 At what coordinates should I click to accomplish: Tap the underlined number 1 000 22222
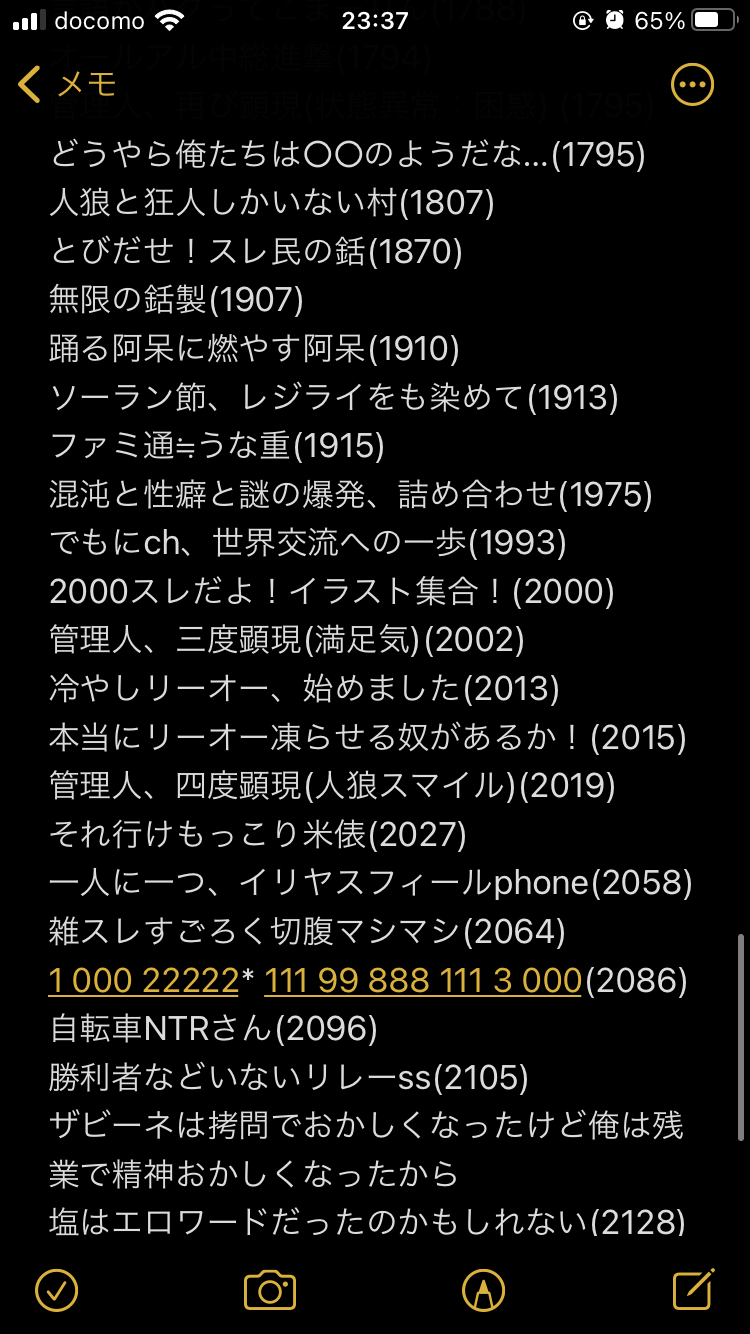click(x=143, y=980)
